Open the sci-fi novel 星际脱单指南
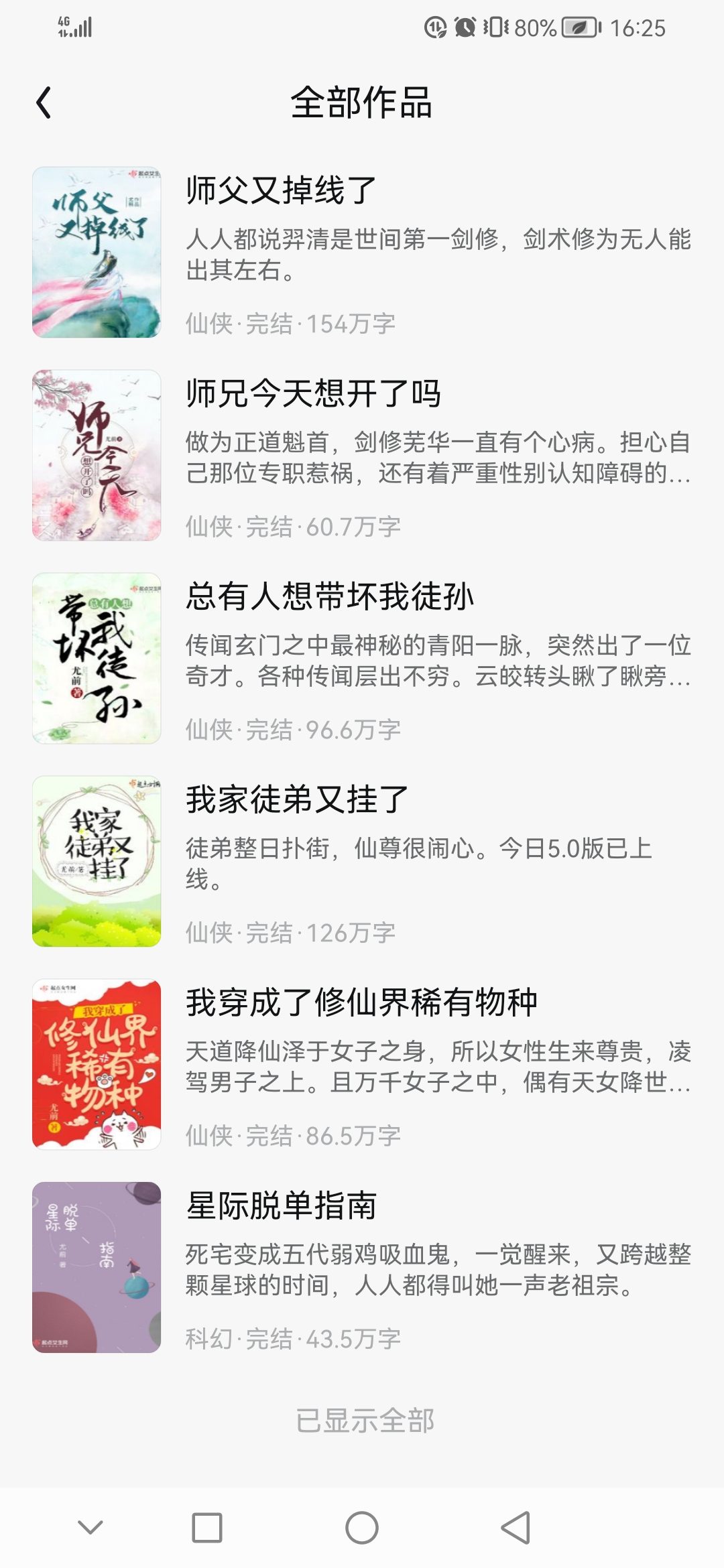This screenshot has height=1568, width=724. (x=362, y=1268)
